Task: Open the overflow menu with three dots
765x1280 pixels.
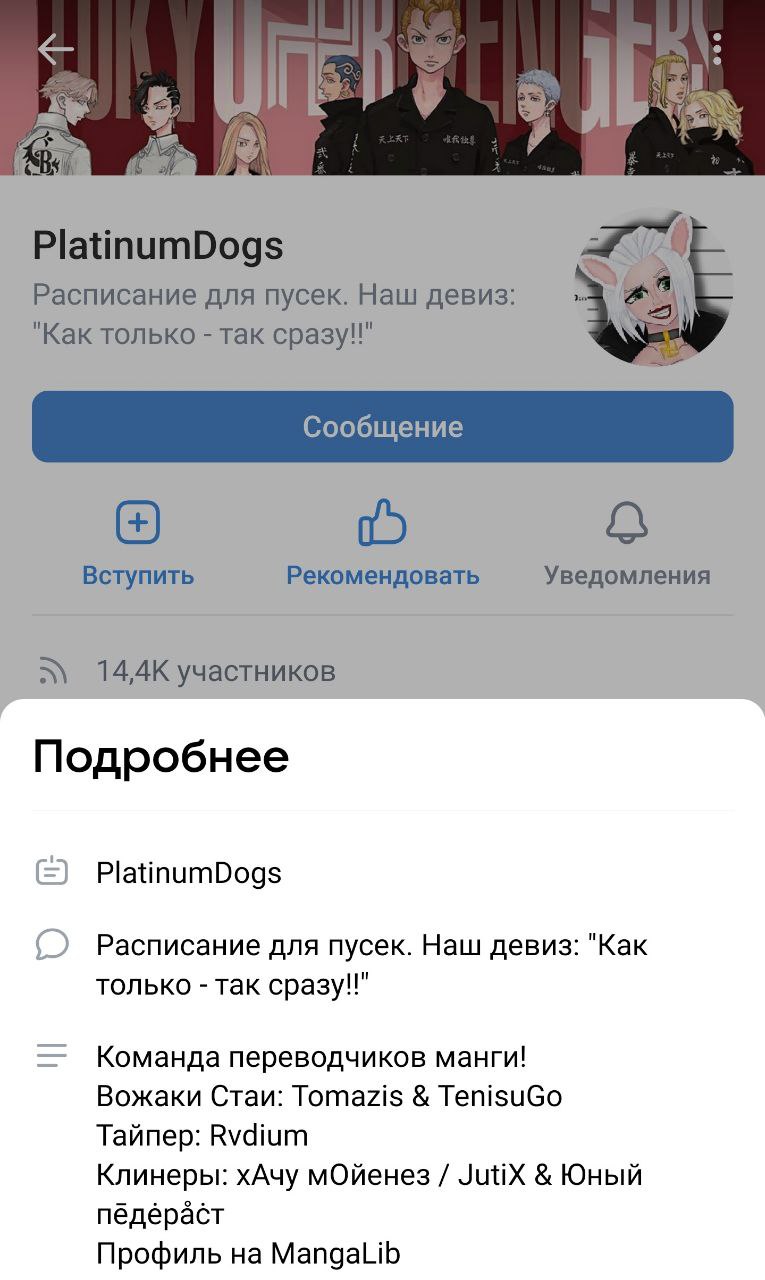Action: [717, 49]
